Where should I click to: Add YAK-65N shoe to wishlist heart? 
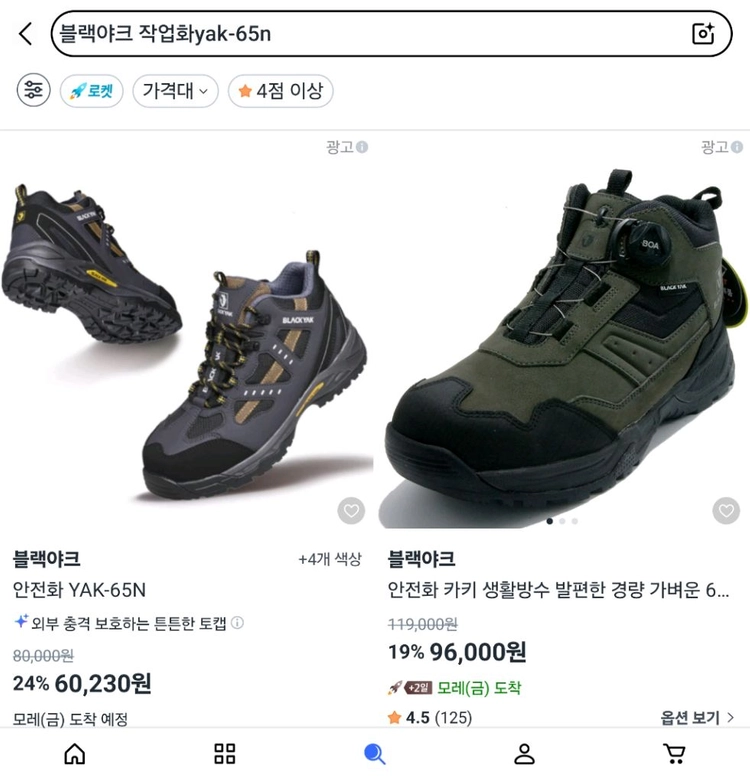pyautogui.click(x=351, y=510)
